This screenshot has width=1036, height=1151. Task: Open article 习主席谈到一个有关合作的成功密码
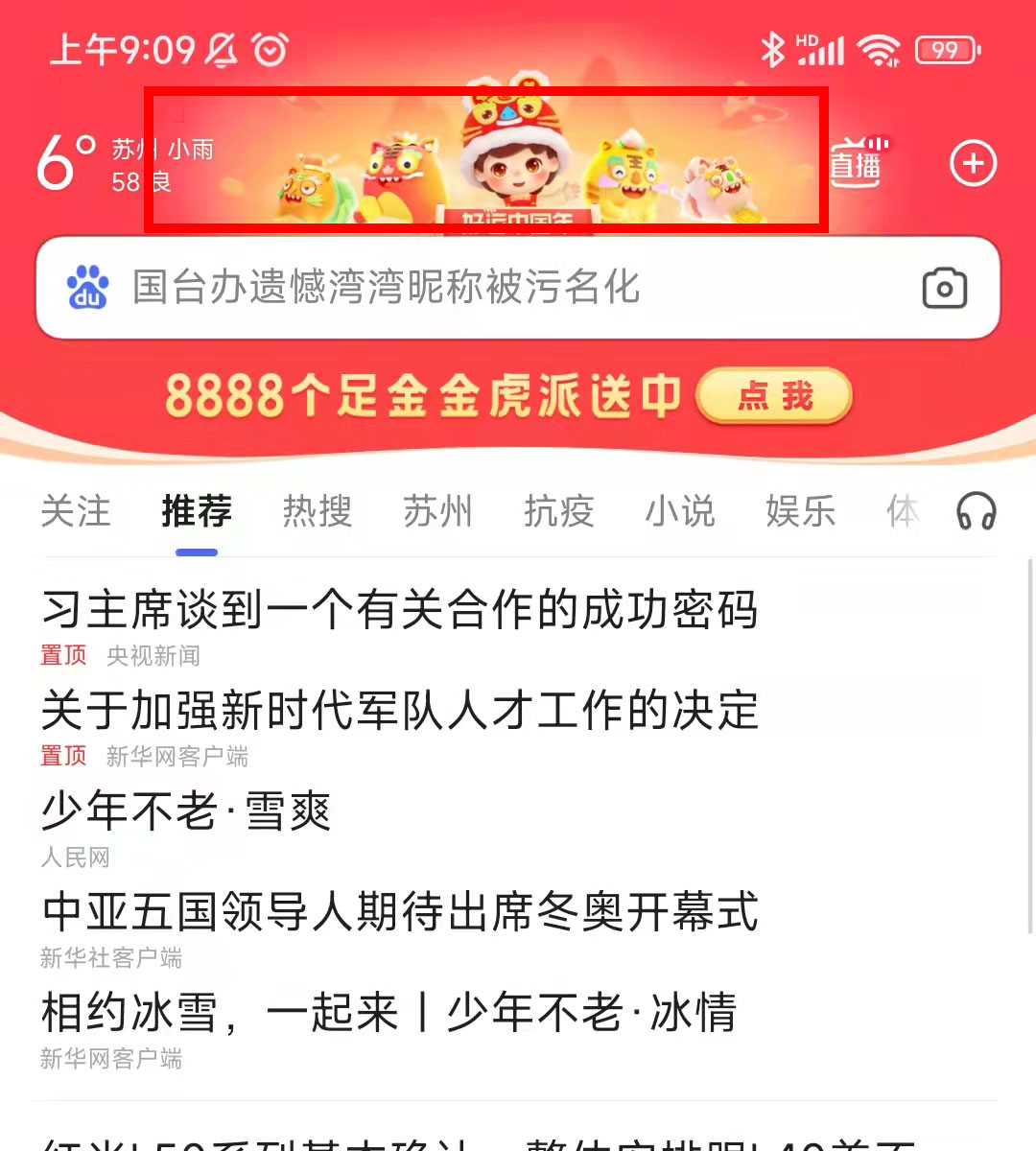(400, 610)
